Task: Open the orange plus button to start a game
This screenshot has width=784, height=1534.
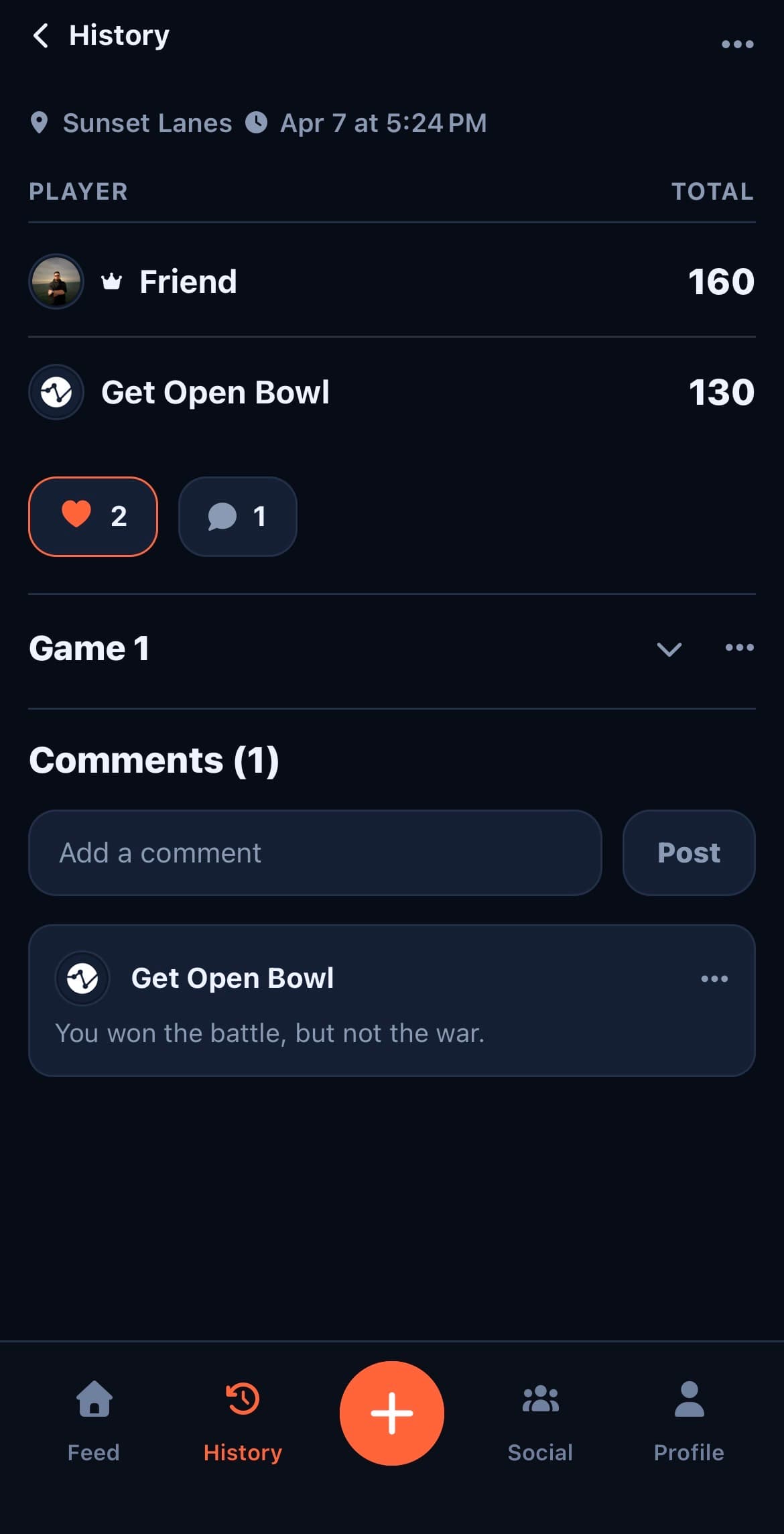Action: click(392, 1413)
